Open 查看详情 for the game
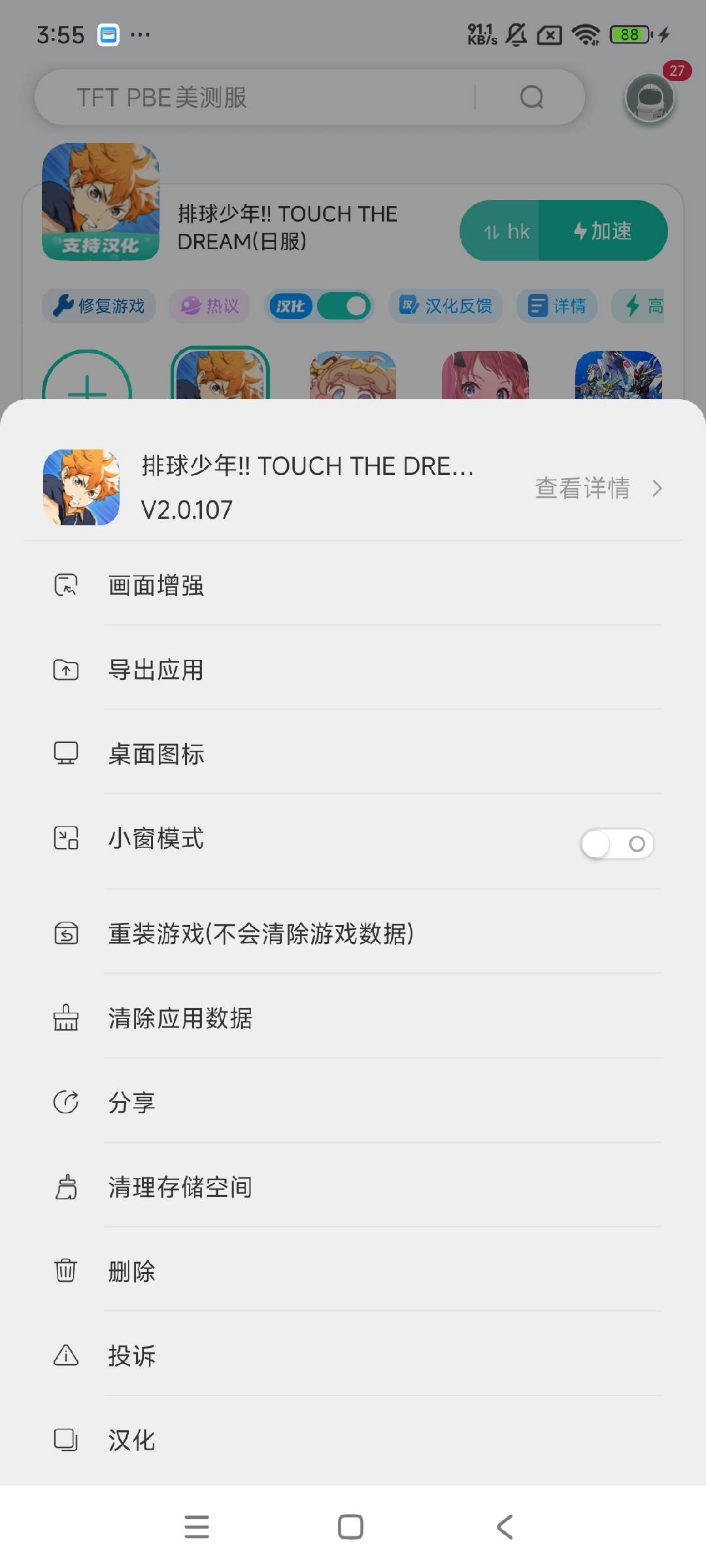 click(598, 488)
